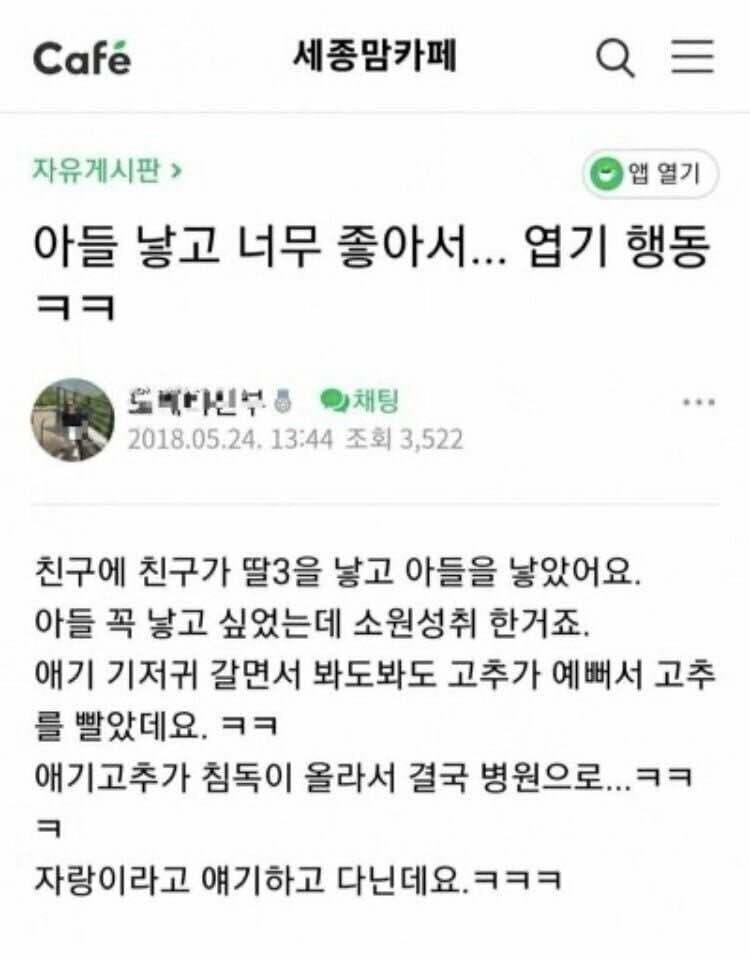Screen dimensions: 750x958
Task: Start a 채팅 with the author
Action: tap(360, 402)
